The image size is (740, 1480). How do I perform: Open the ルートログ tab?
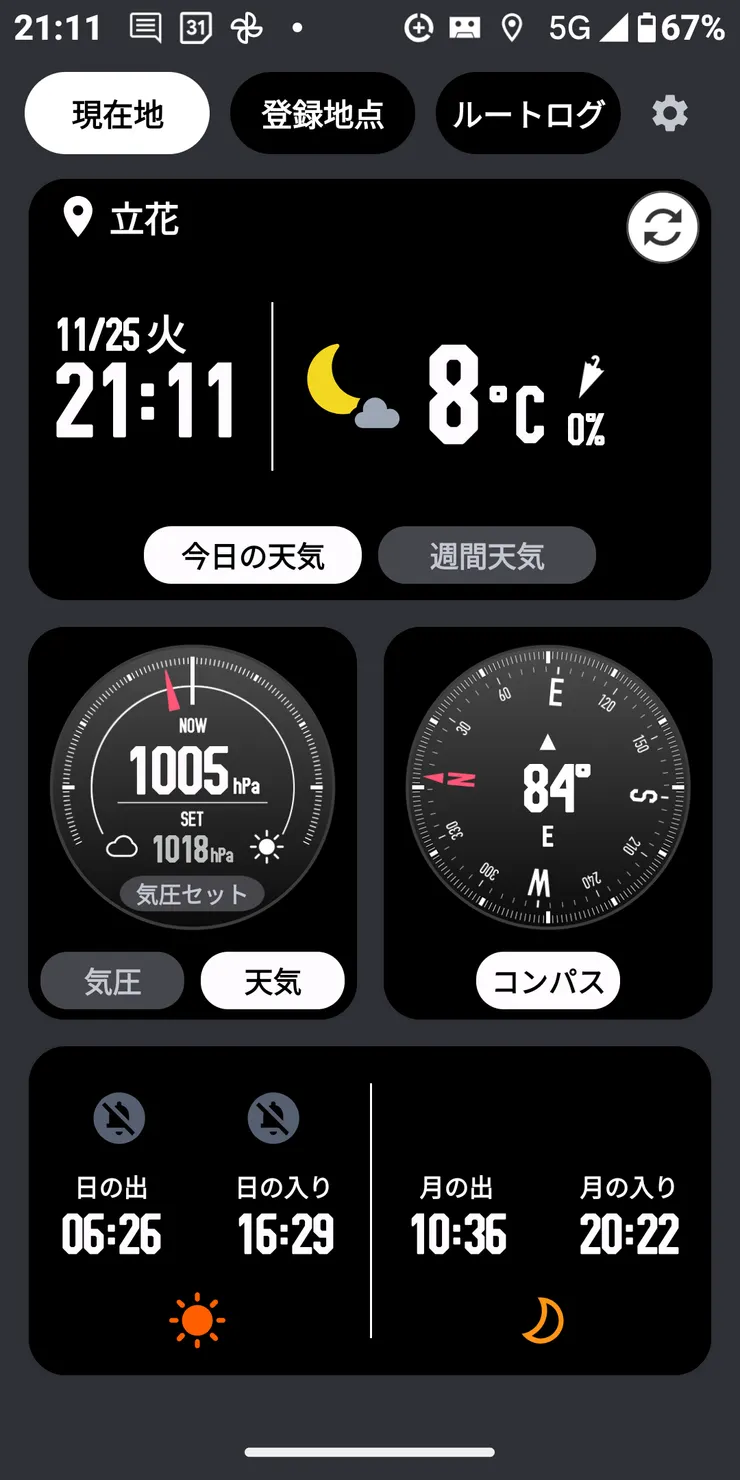(527, 113)
